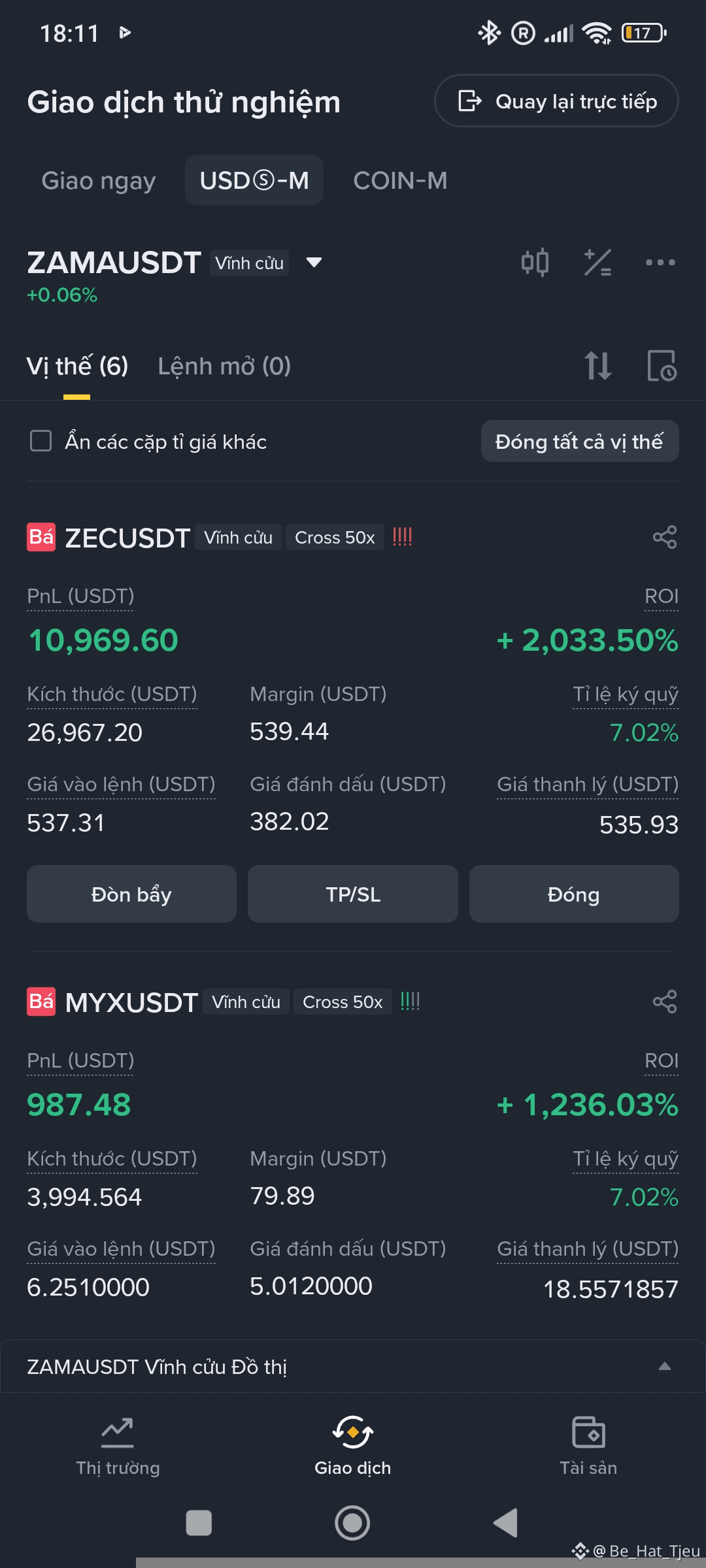Switch to the COIN-M tab
The height and width of the screenshot is (1568, 706).
pyautogui.click(x=400, y=180)
